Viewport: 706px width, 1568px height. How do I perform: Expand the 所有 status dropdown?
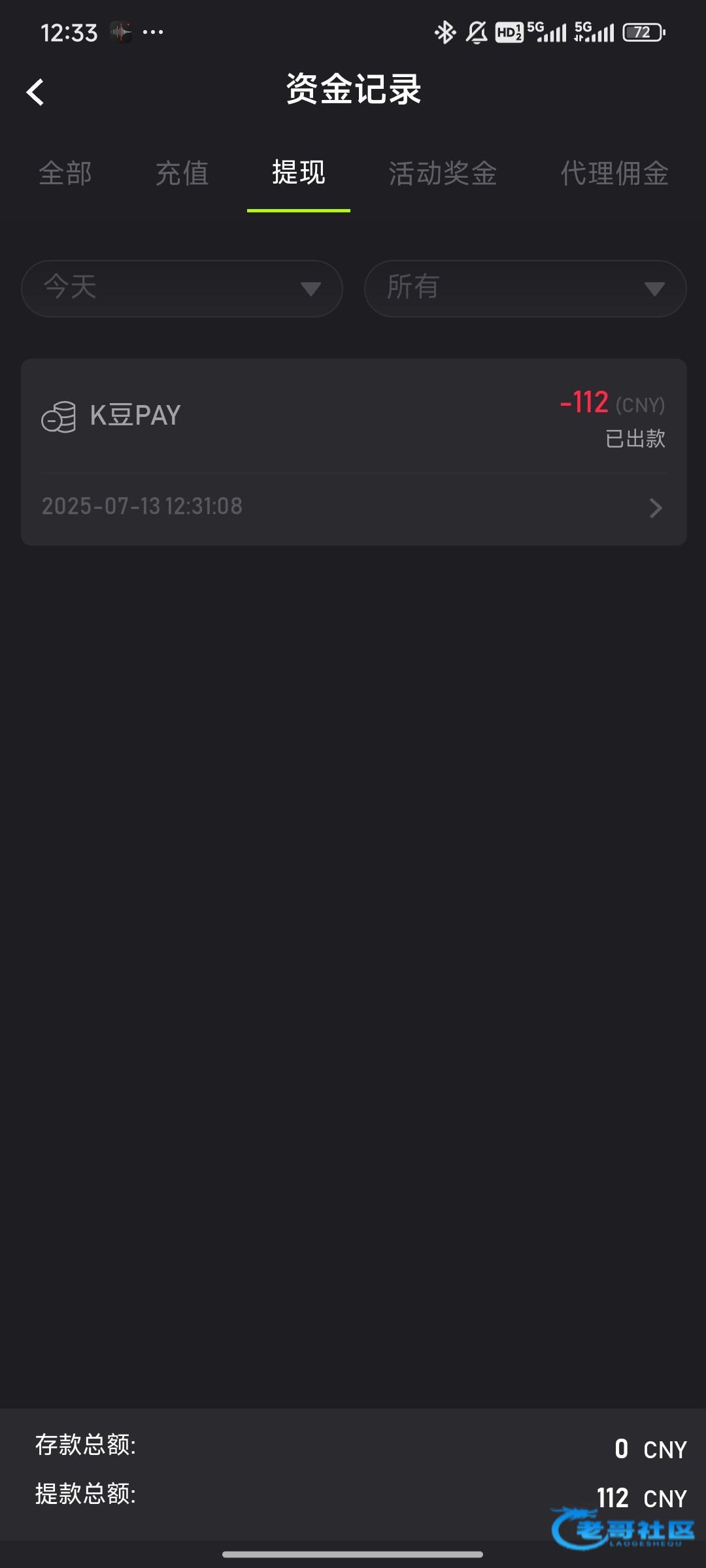coord(526,289)
